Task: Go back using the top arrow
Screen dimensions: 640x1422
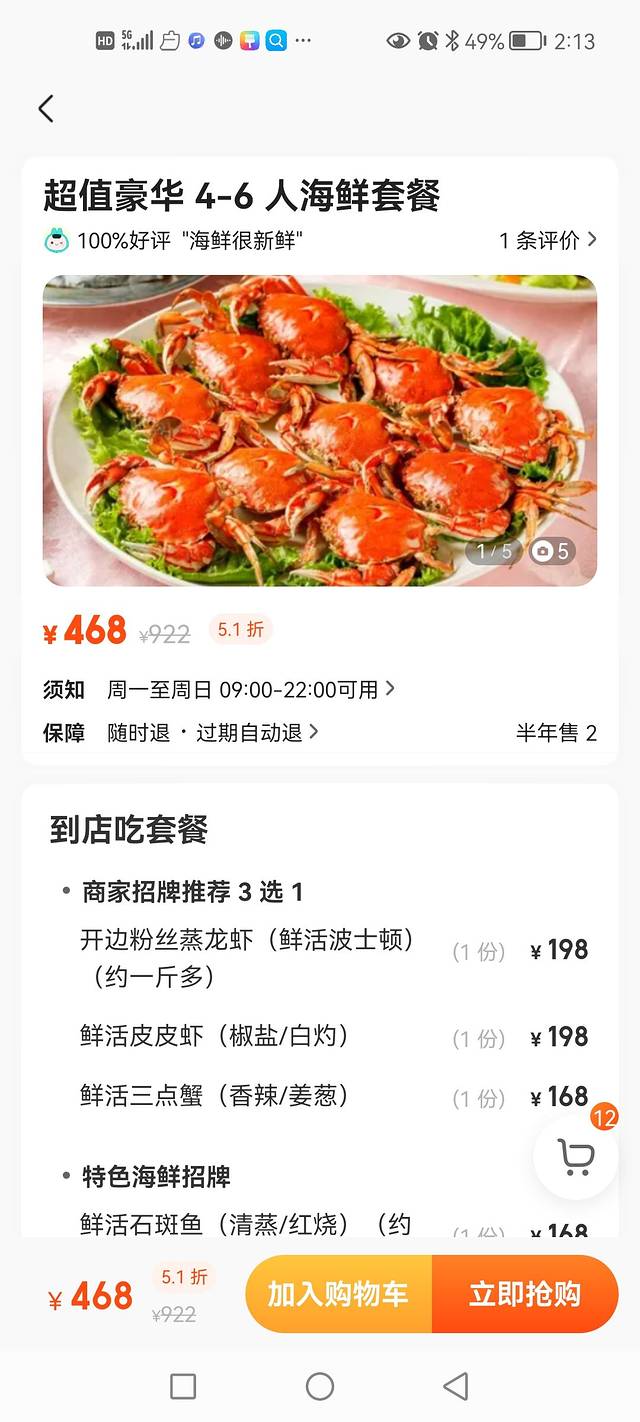Action: (x=46, y=108)
